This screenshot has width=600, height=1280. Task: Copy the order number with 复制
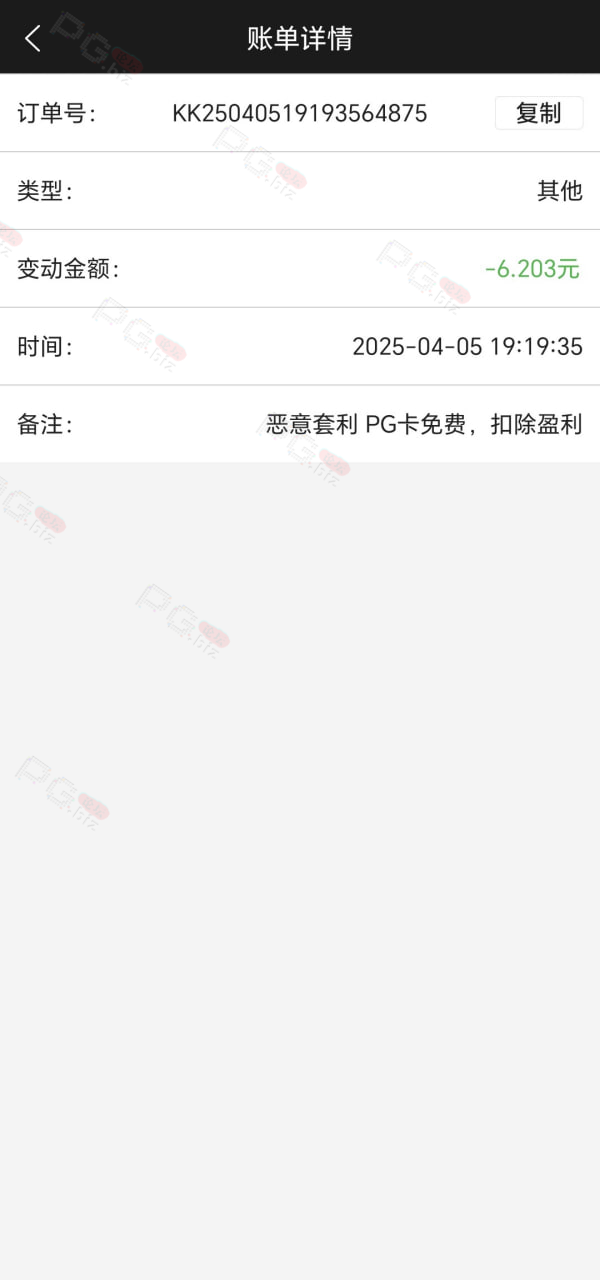[x=538, y=113]
